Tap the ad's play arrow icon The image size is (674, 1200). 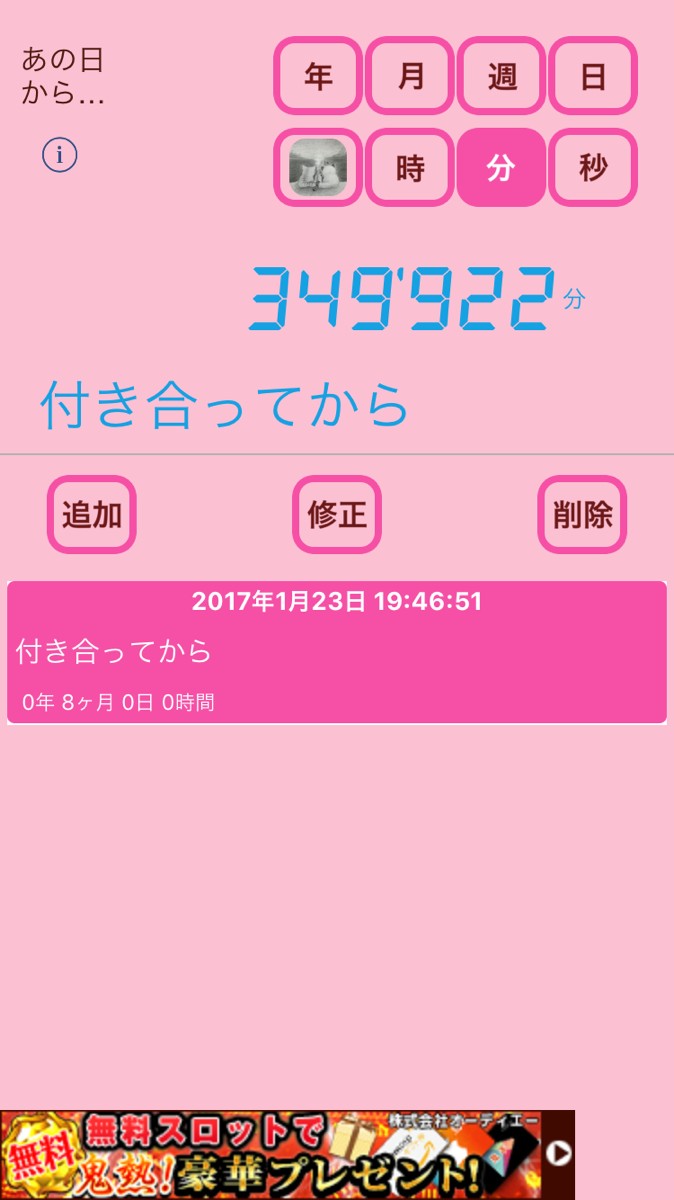(558, 1153)
